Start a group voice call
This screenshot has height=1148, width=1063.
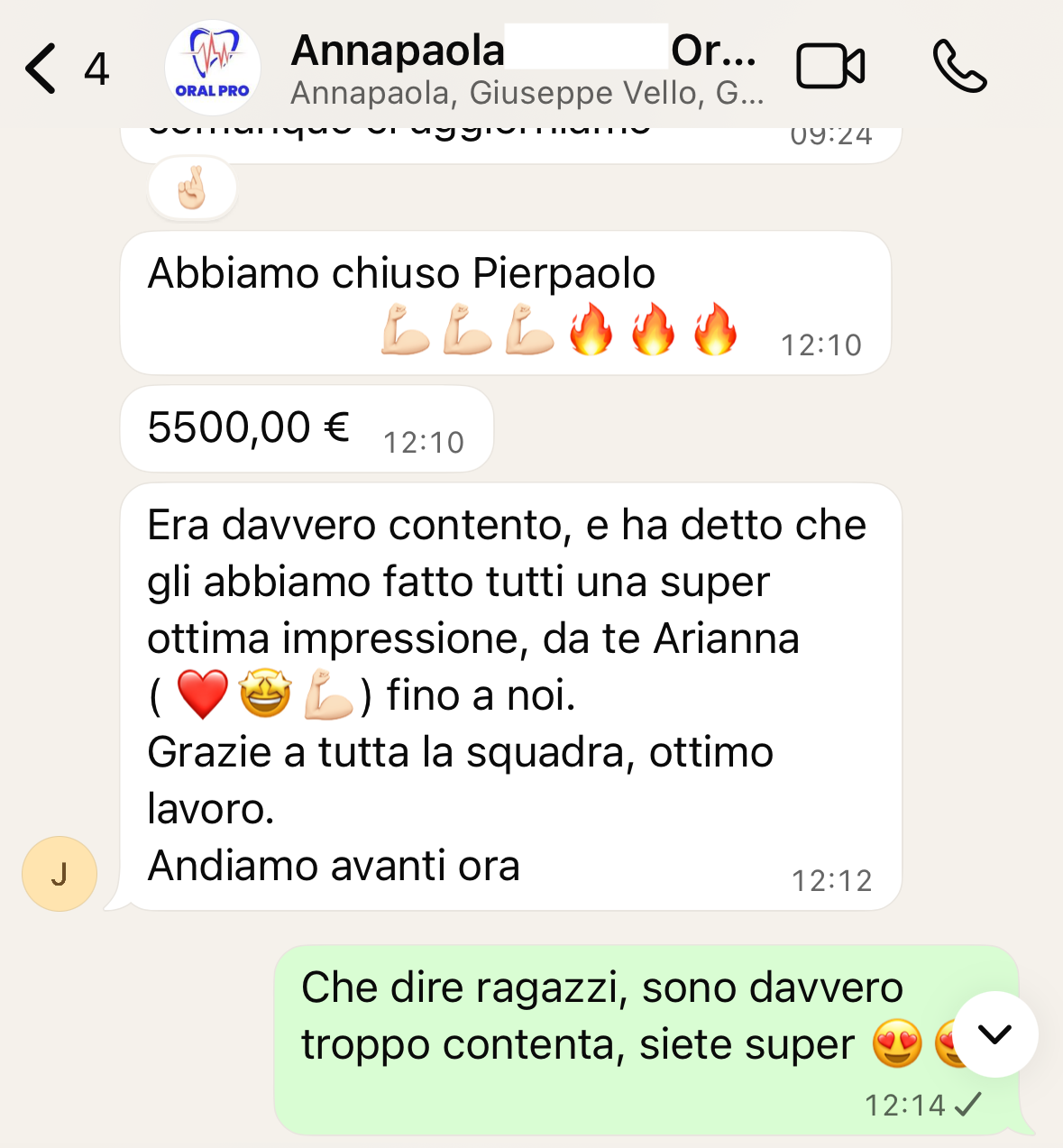958,68
